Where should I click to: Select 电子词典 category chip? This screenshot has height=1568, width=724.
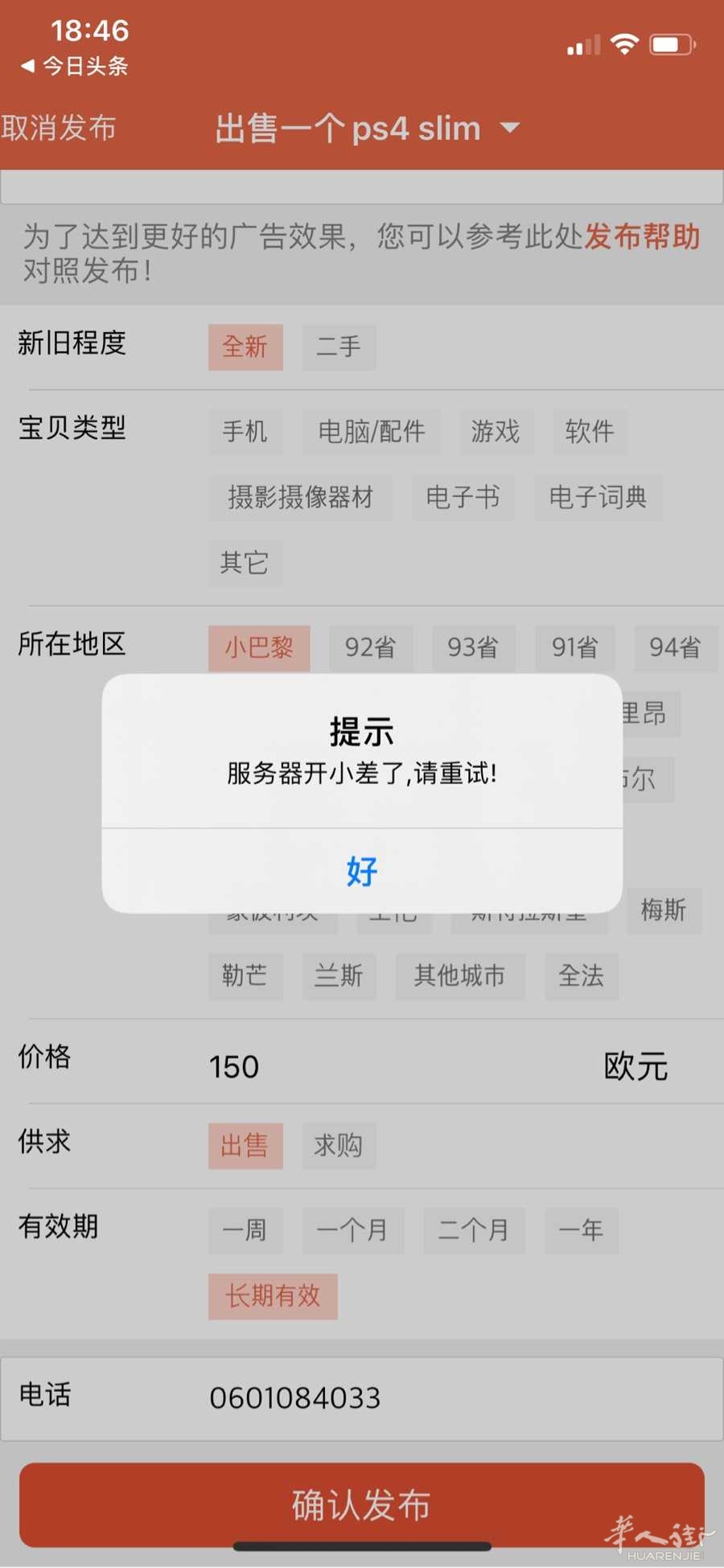point(599,498)
